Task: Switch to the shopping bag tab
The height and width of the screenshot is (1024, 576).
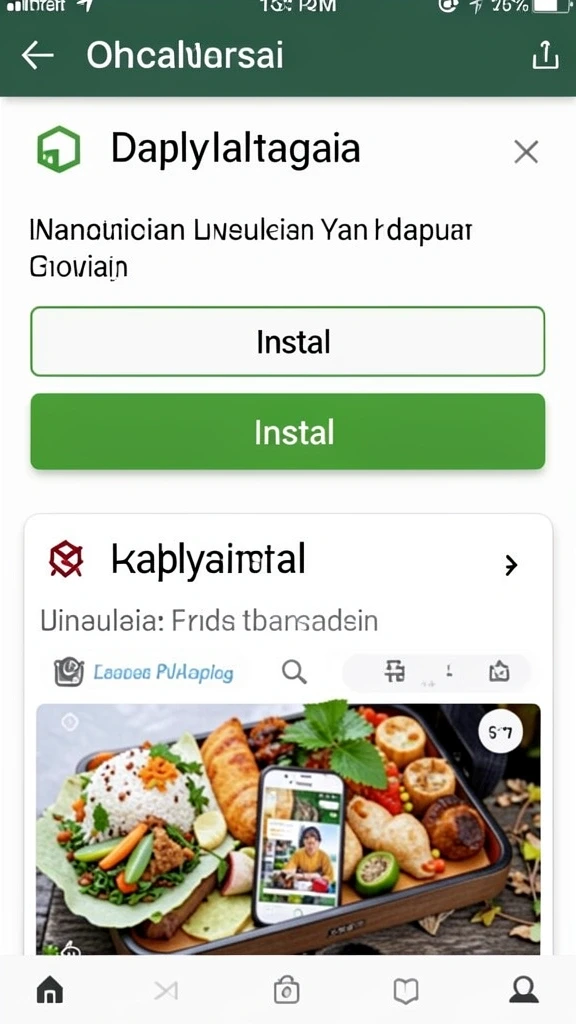Action: click(287, 991)
